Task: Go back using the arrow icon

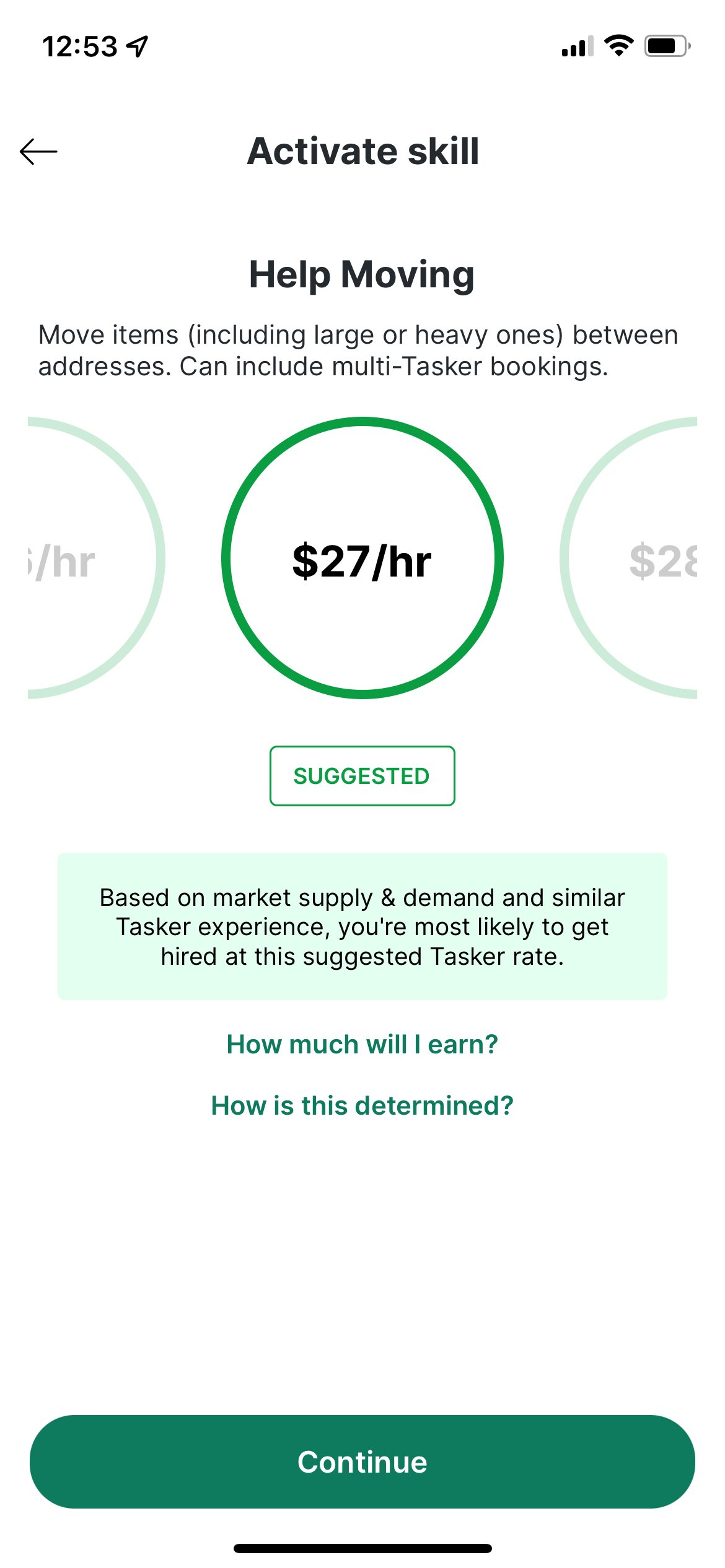Action: point(38,152)
